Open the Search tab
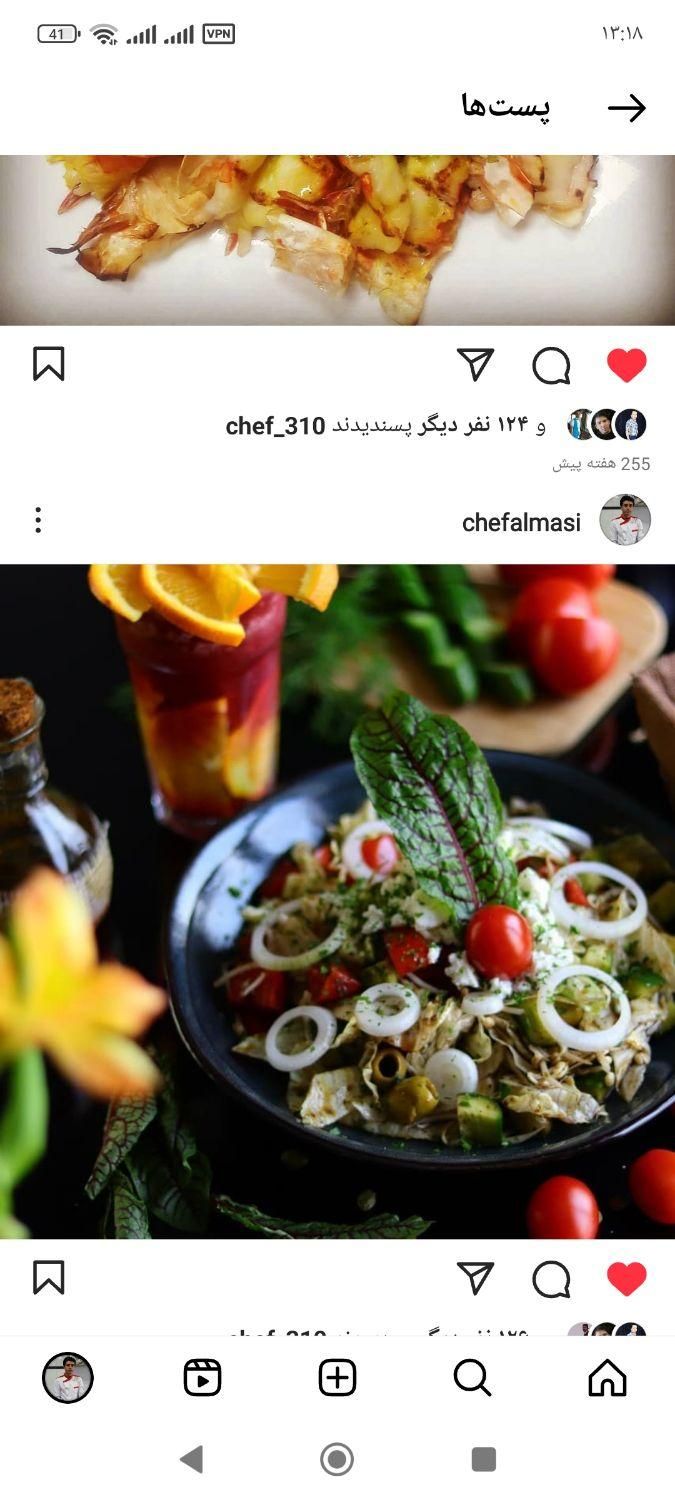 point(472,1378)
